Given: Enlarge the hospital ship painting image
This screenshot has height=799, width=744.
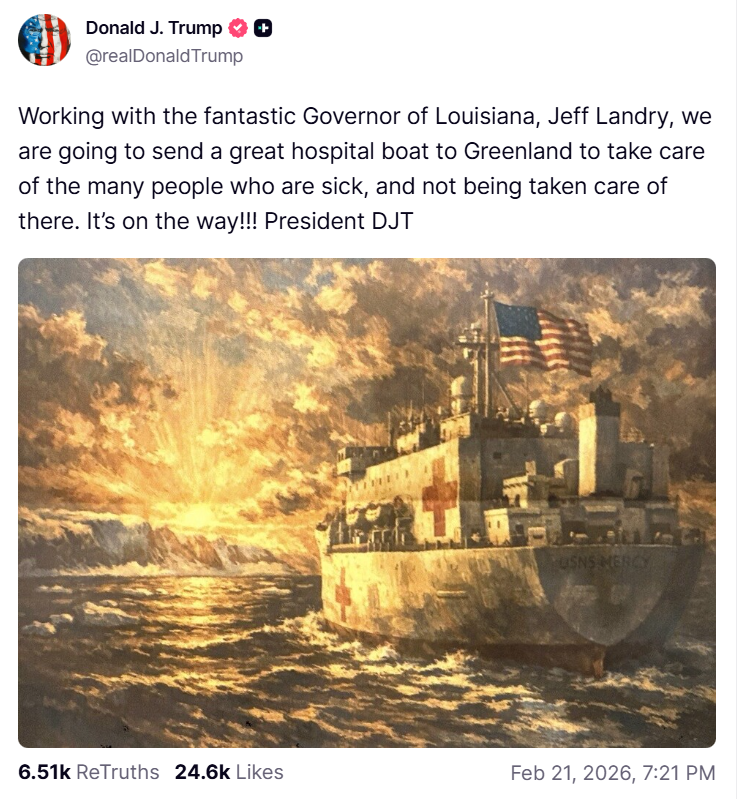Looking at the screenshot, I should (367, 503).
